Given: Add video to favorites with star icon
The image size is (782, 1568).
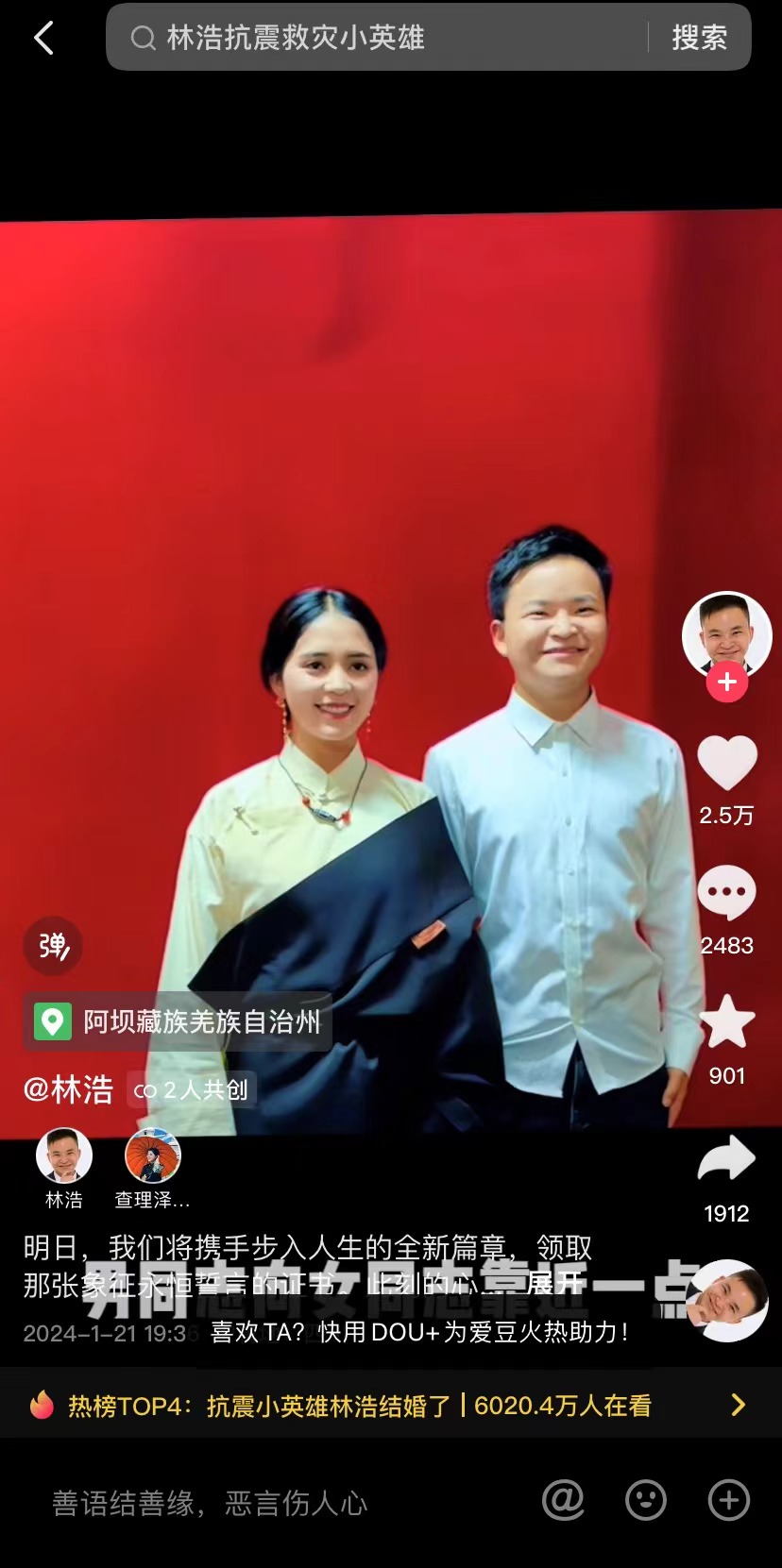Looking at the screenshot, I should (726, 1022).
